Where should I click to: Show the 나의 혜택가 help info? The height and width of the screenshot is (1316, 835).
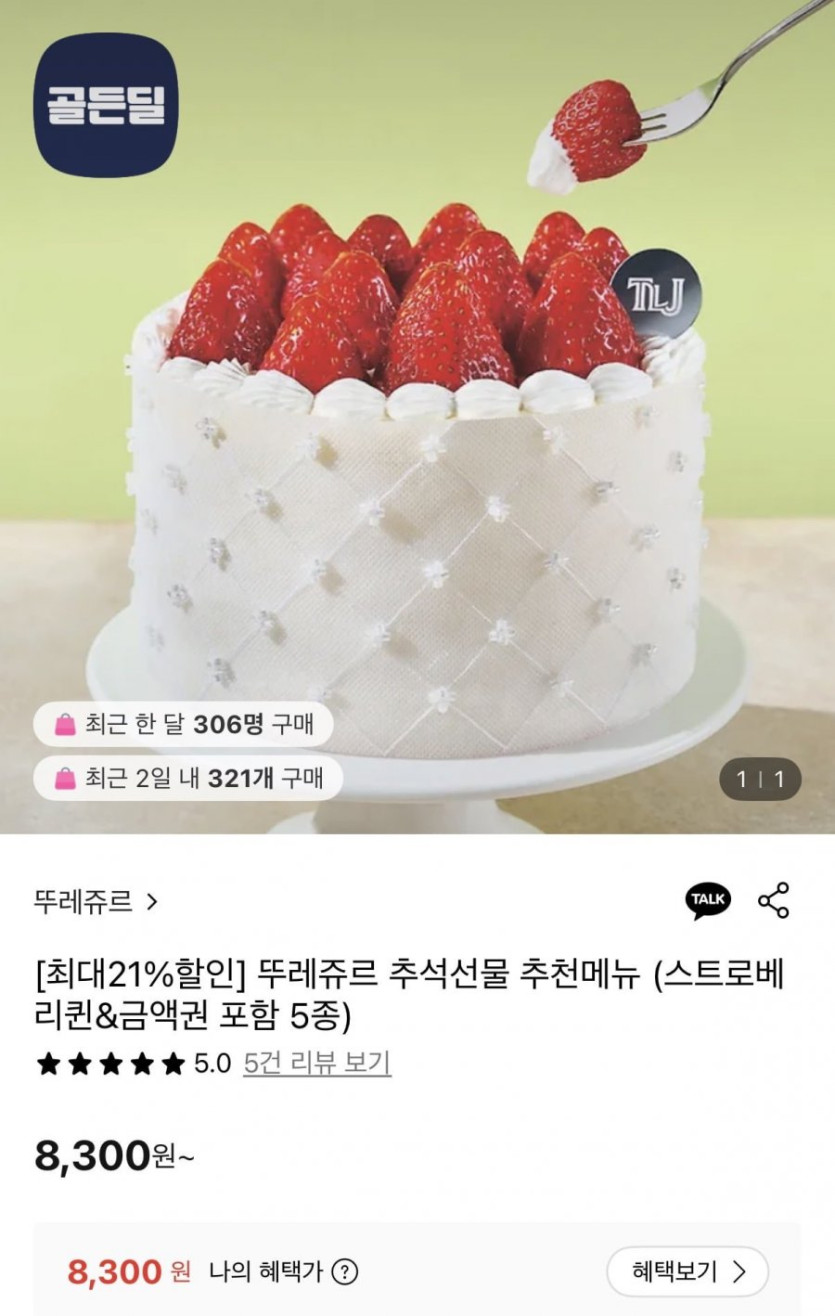tap(344, 1272)
